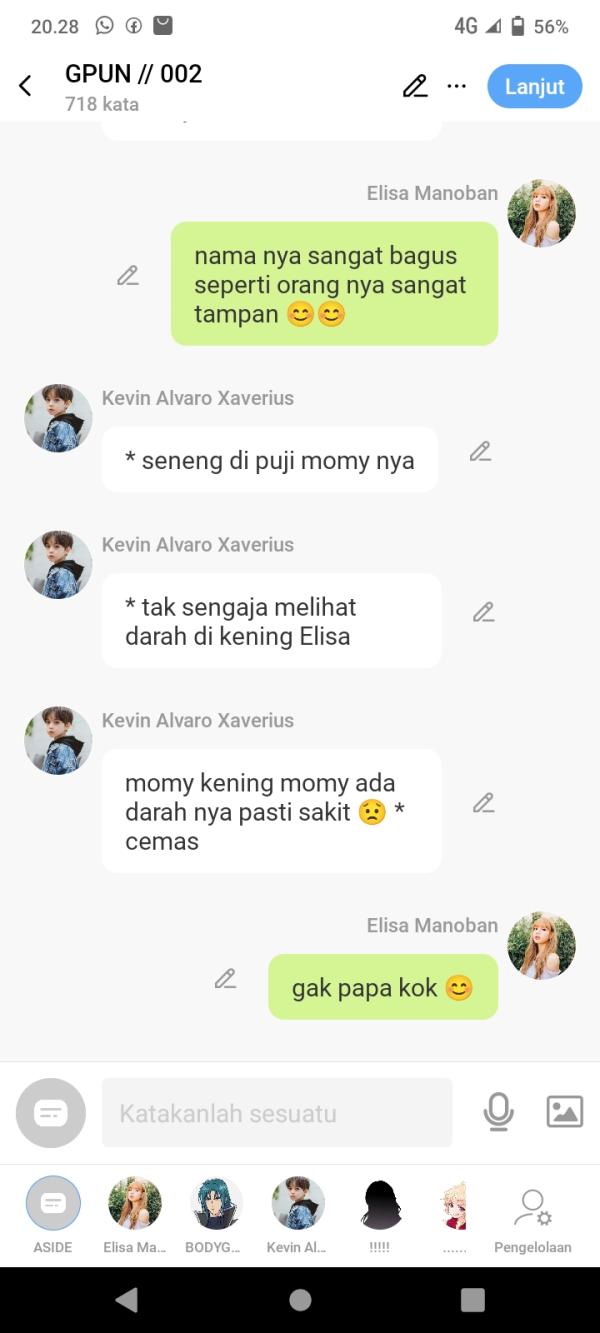Edit the message "tak sengaja melihat darah"
This screenshot has width=600, height=1333.
click(x=484, y=612)
